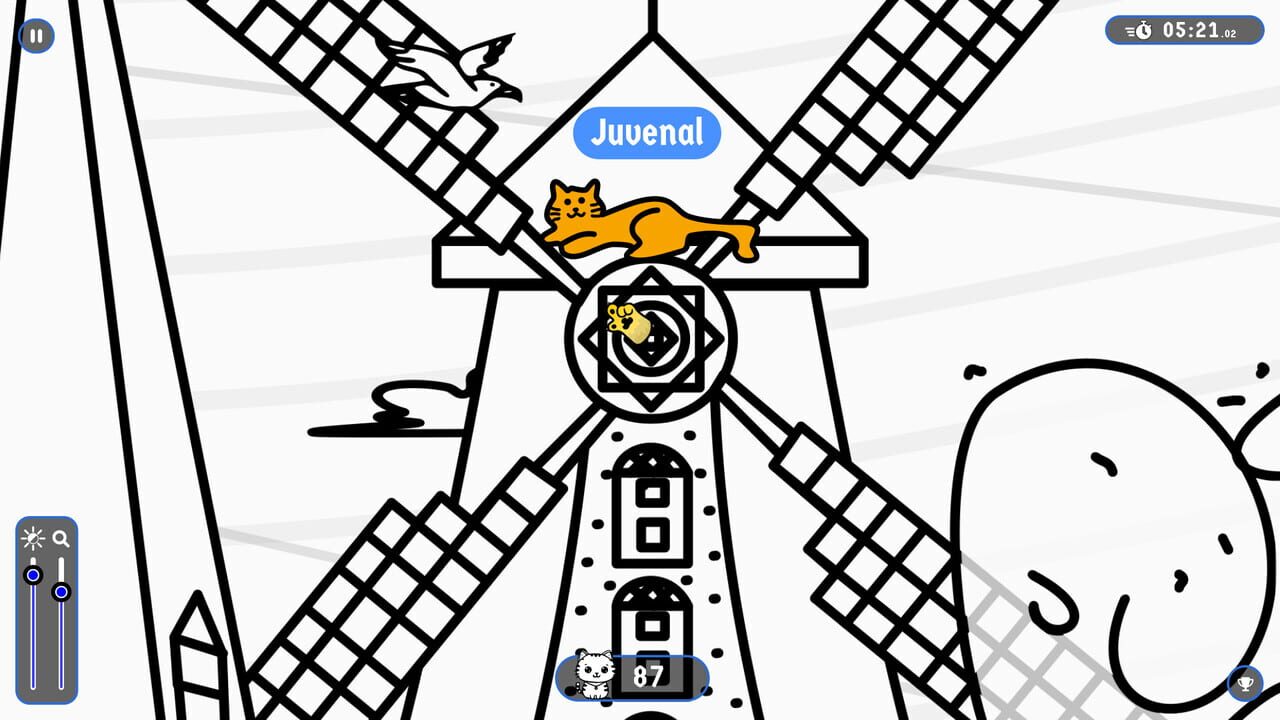Image resolution: width=1280 pixels, height=720 pixels.
Task: Open the trophy achievements button
Action: (x=1245, y=684)
